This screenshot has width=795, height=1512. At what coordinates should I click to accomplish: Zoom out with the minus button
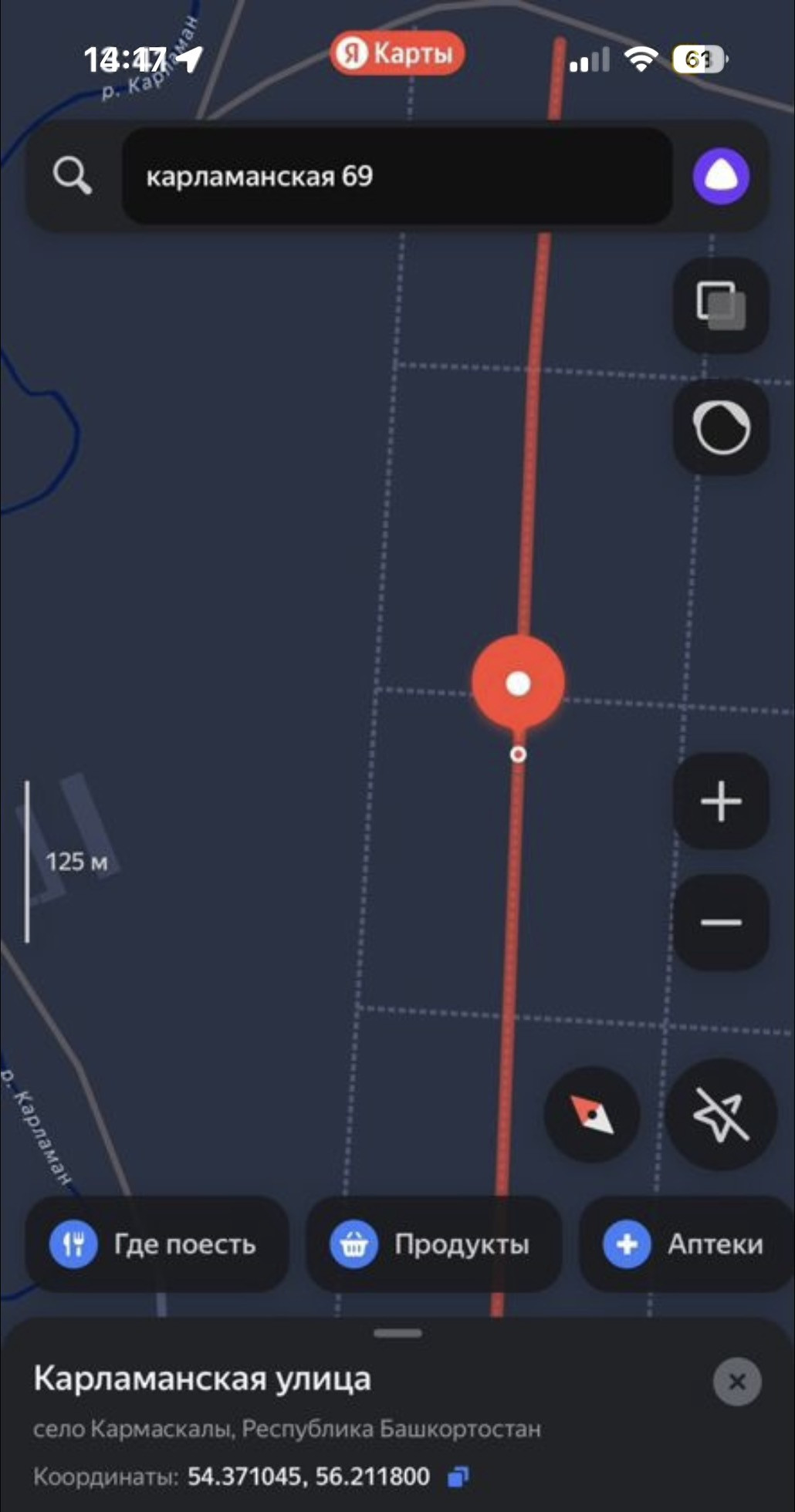721,922
